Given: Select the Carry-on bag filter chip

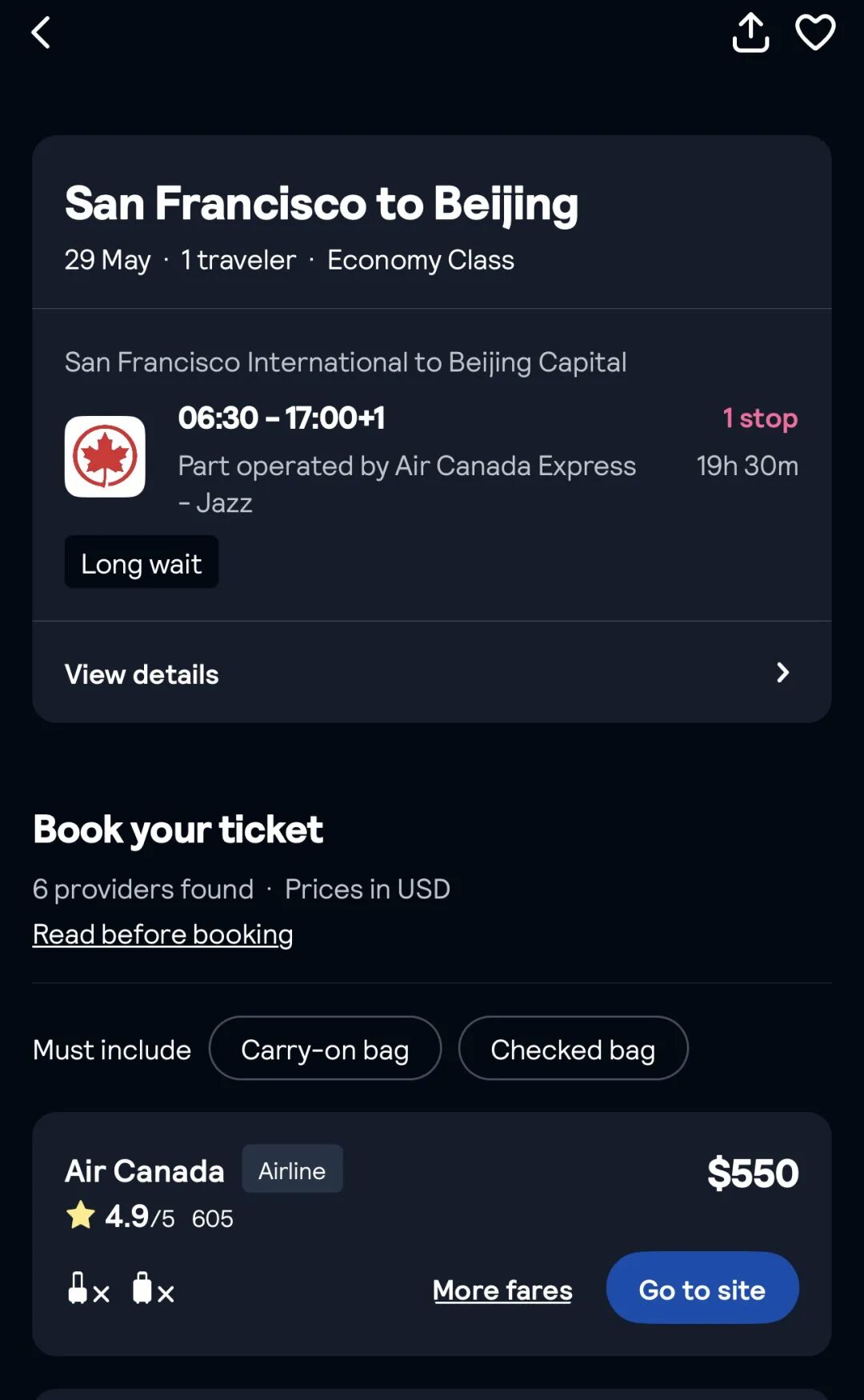Looking at the screenshot, I should pyautogui.click(x=325, y=1049).
